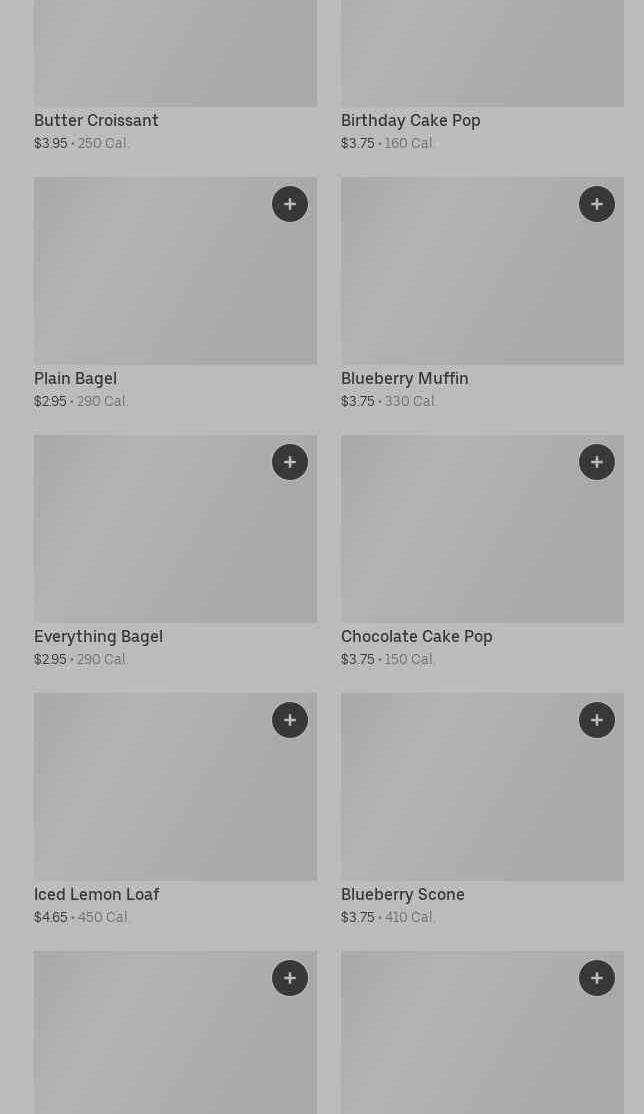Add Plain Bagel to the order
This screenshot has height=1114, width=644.
tap(290, 204)
